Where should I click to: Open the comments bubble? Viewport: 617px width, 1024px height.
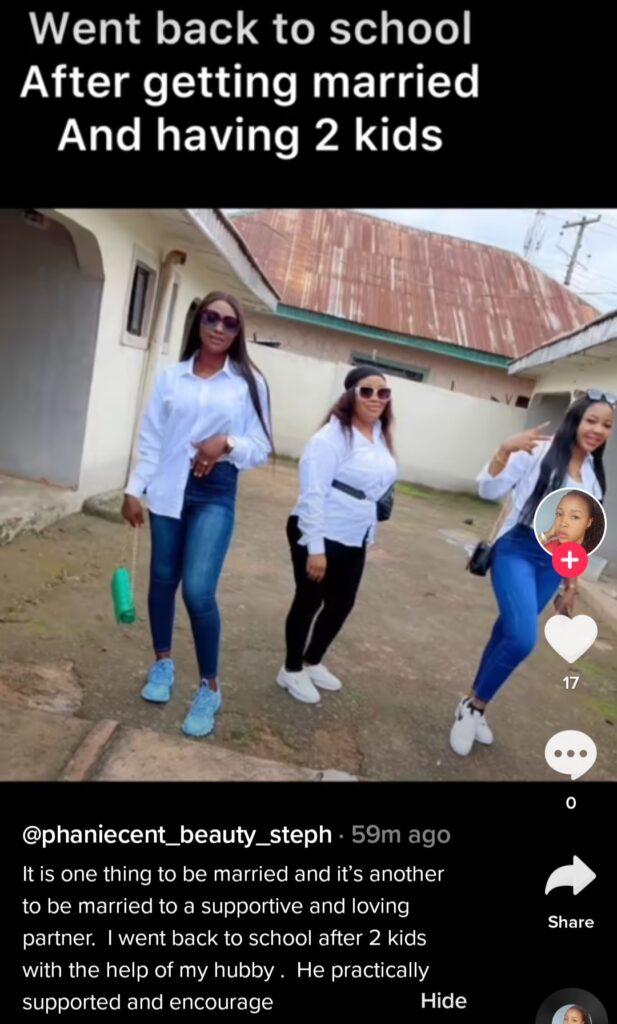(571, 755)
